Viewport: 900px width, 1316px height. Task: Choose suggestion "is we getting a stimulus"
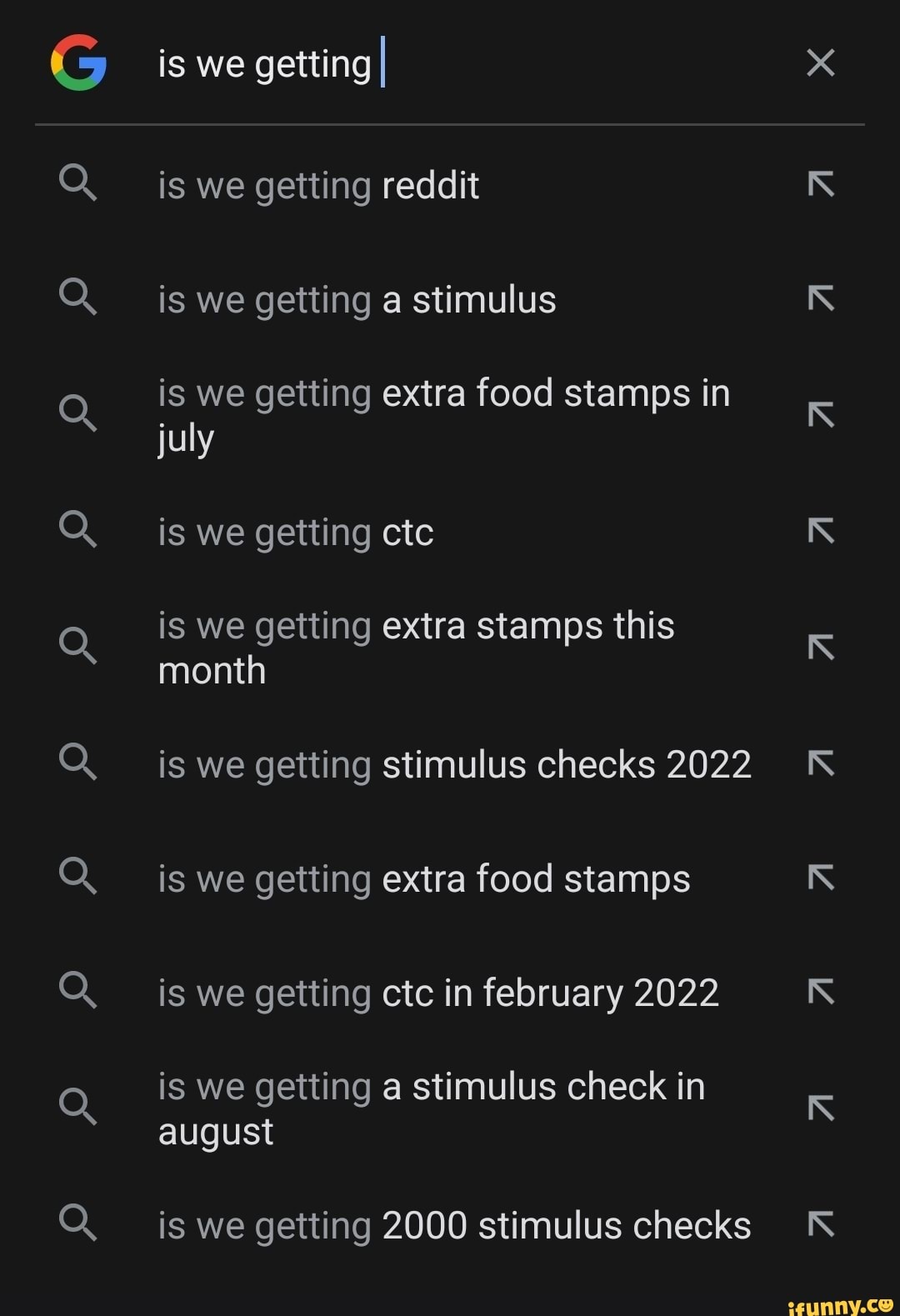(x=357, y=300)
